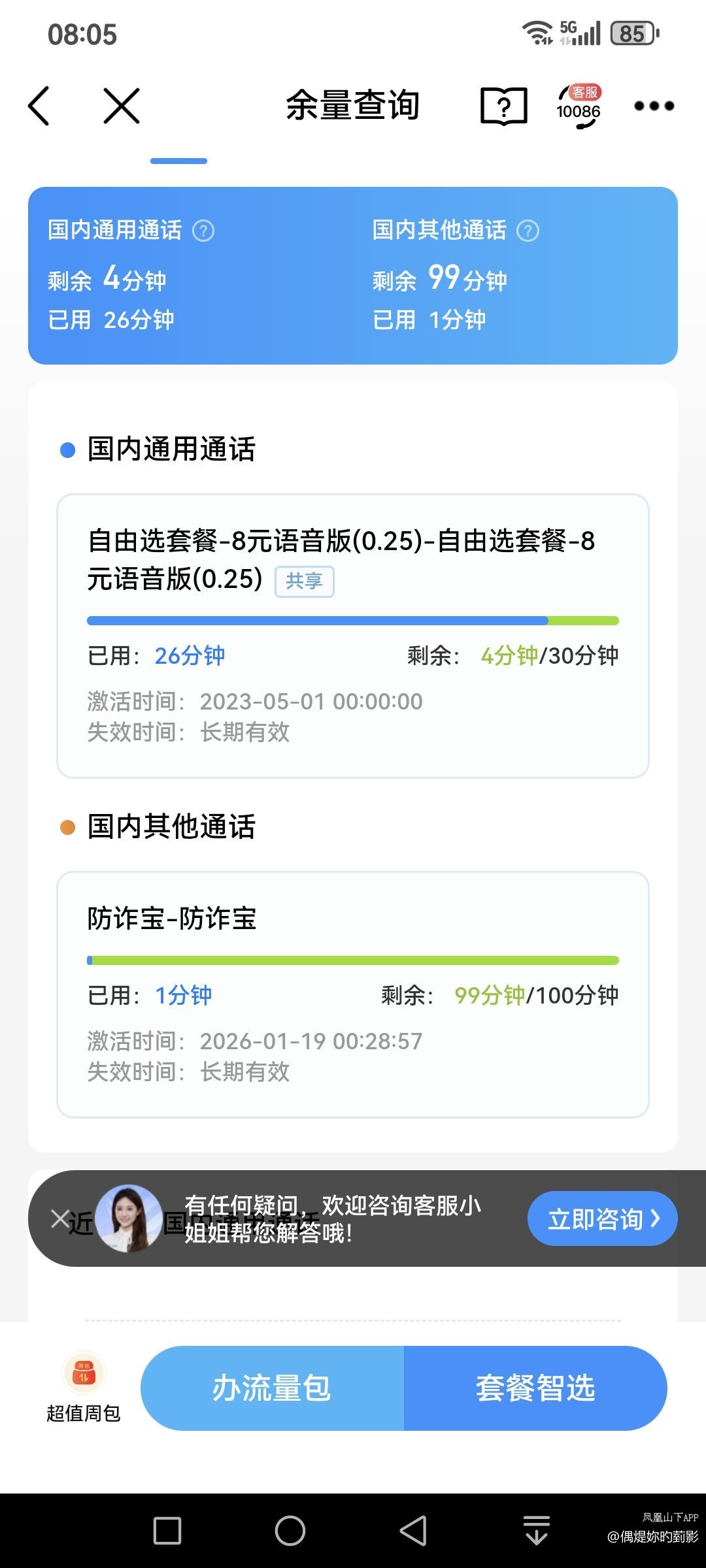
Task: Open 套餐智选 plan selector
Action: click(535, 1388)
